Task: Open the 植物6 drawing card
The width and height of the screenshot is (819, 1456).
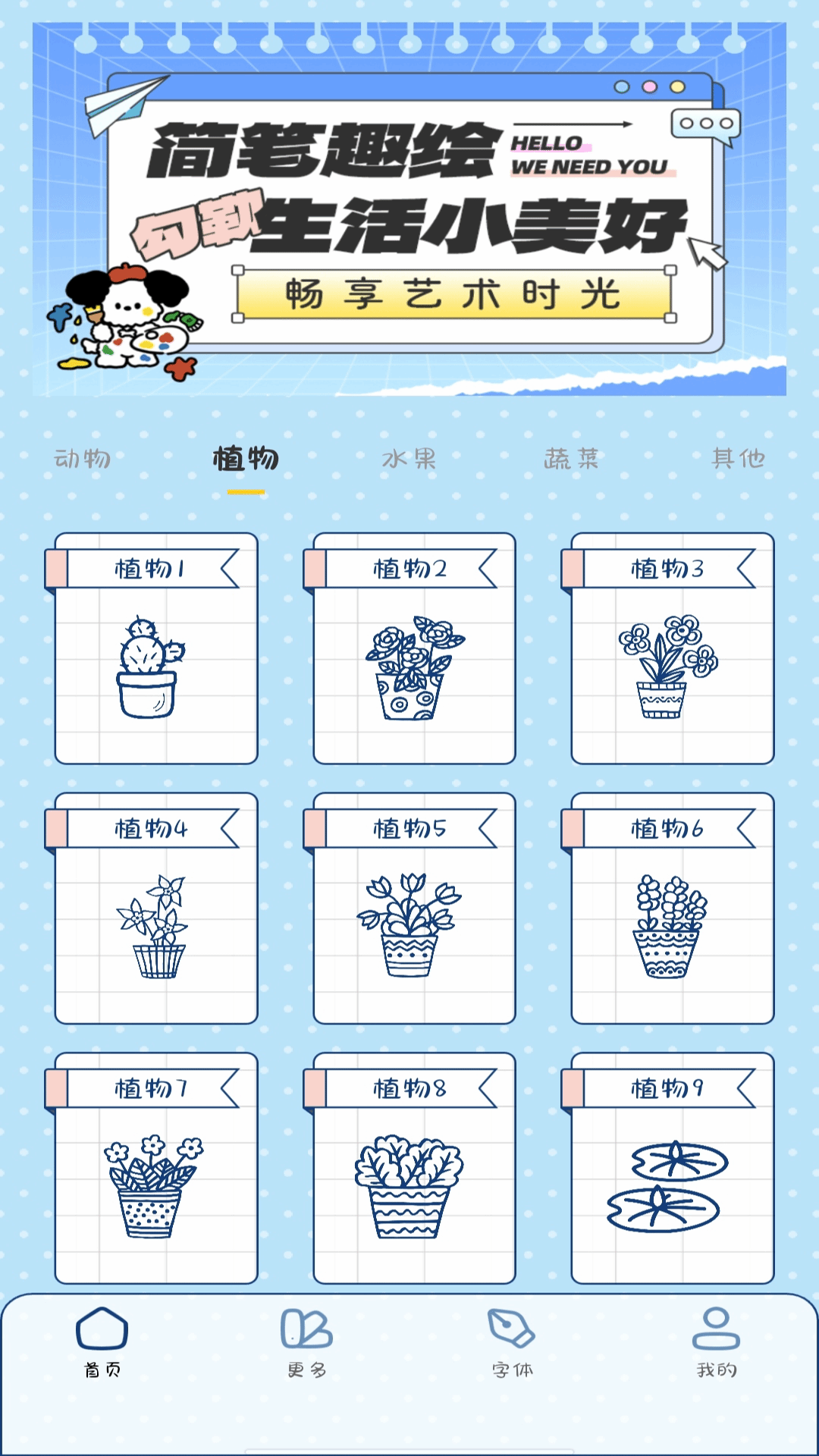Action: [672, 908]
